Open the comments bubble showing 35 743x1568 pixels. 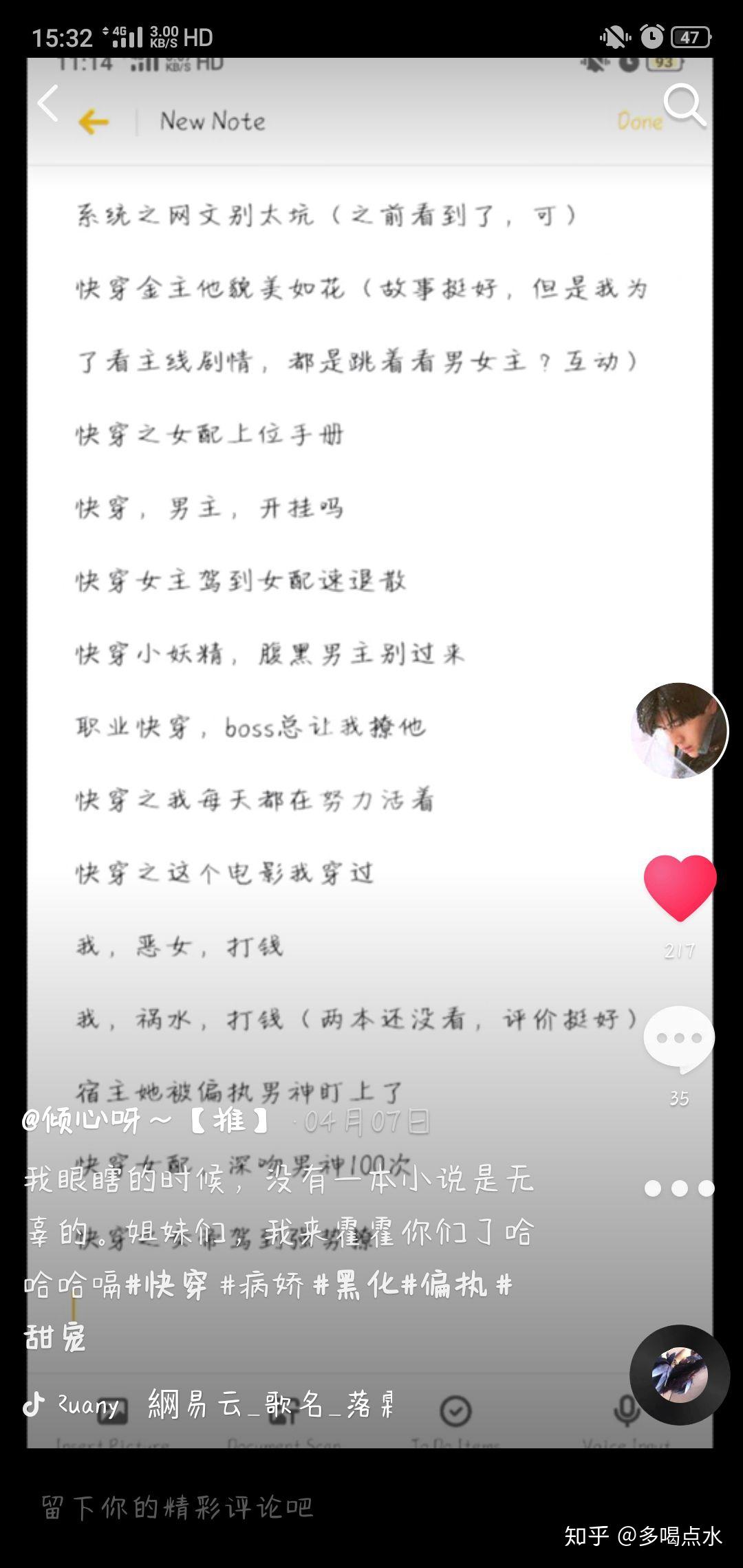tap(679, 1040)
